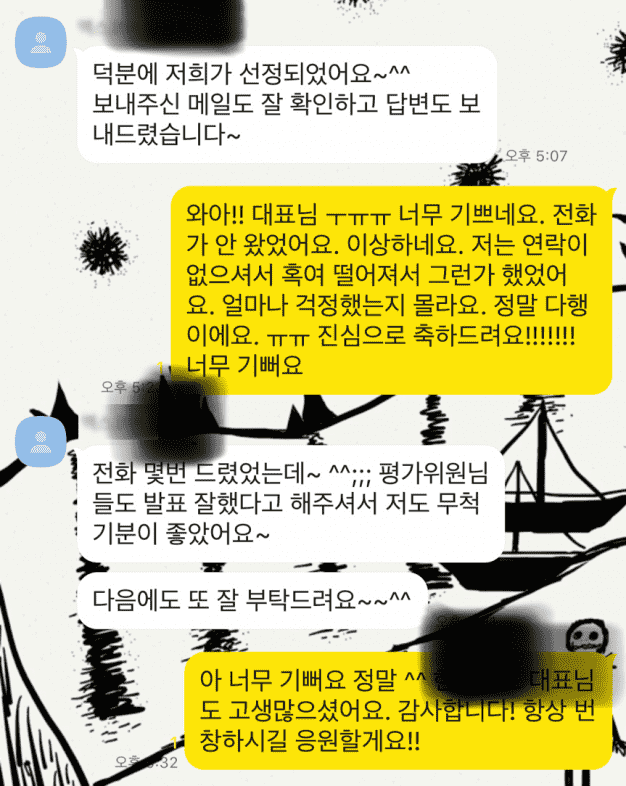
Task: Open sender's profile avatar beside '덕분에 저희가 선정되었어요' message
Action: [x=42, y=43]
